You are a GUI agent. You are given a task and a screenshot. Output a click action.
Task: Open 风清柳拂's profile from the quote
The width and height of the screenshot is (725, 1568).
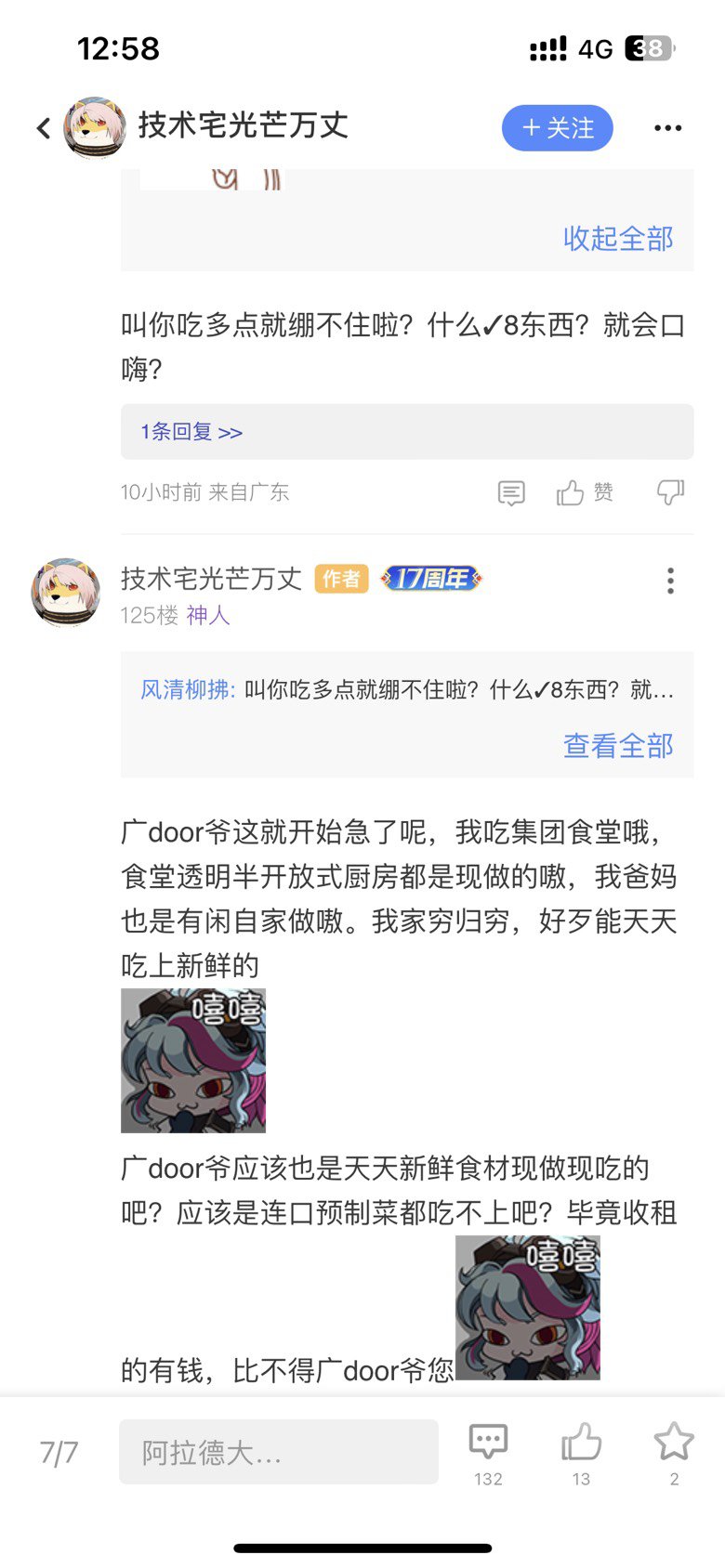pos(186,689)
